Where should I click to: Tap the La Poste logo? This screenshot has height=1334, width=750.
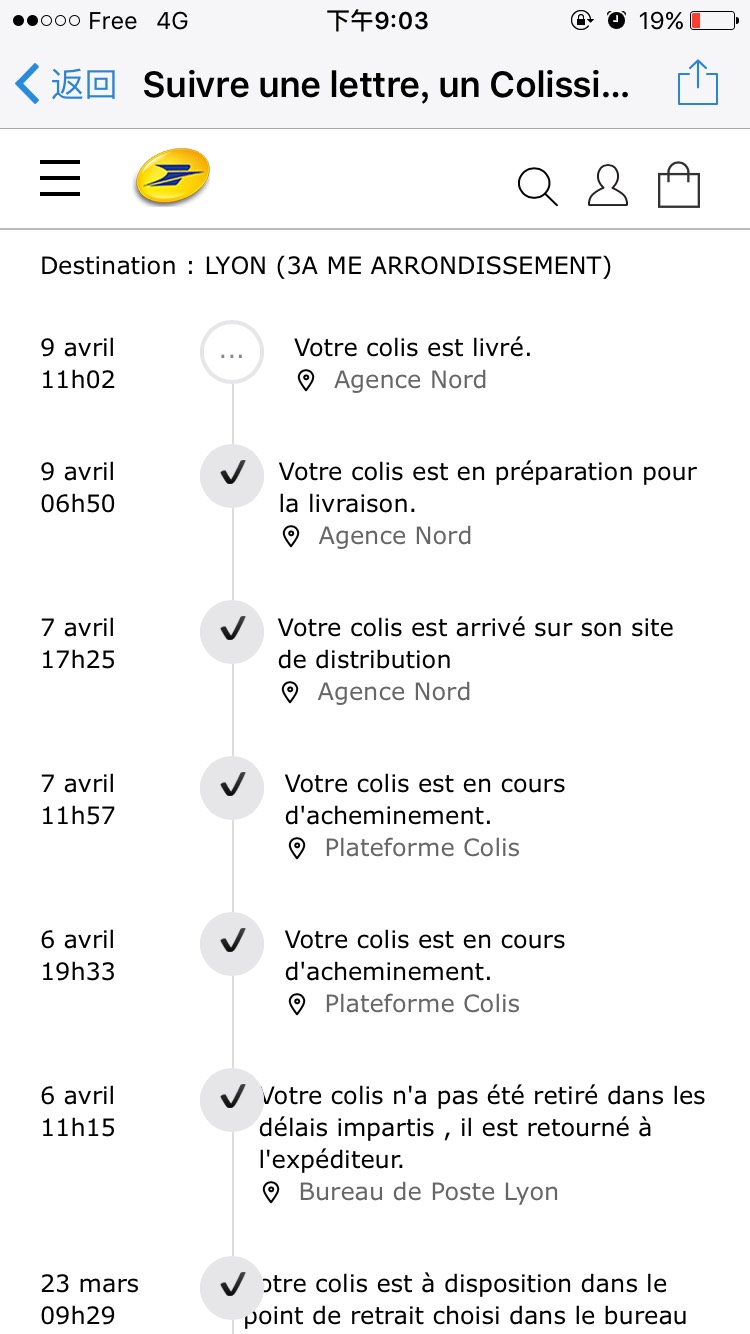pyautogui.click(x=172, y=176)
